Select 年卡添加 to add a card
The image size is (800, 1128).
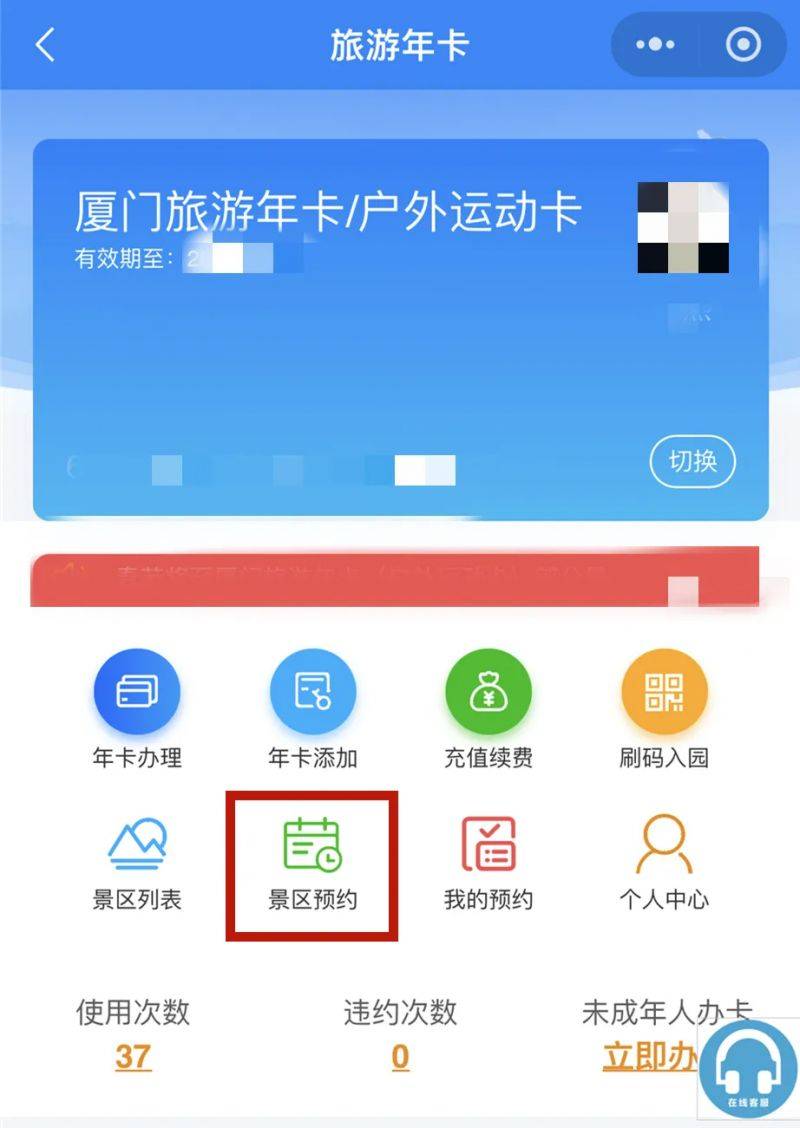tap(312, 712)
